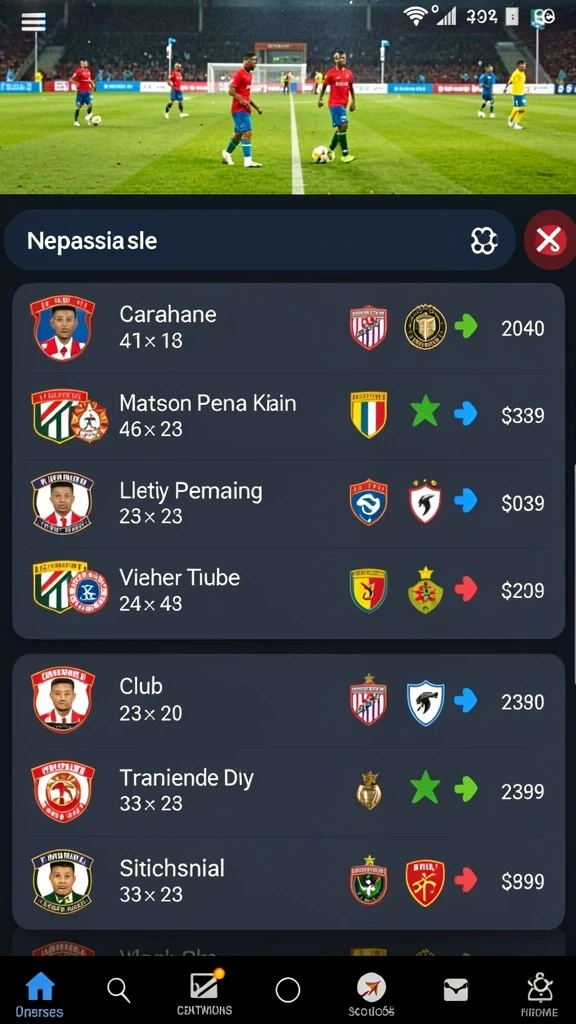The height and width of the screenshot is (1024, 576).
Task: Dismiss with the red X button
Action: click(549, 240)
